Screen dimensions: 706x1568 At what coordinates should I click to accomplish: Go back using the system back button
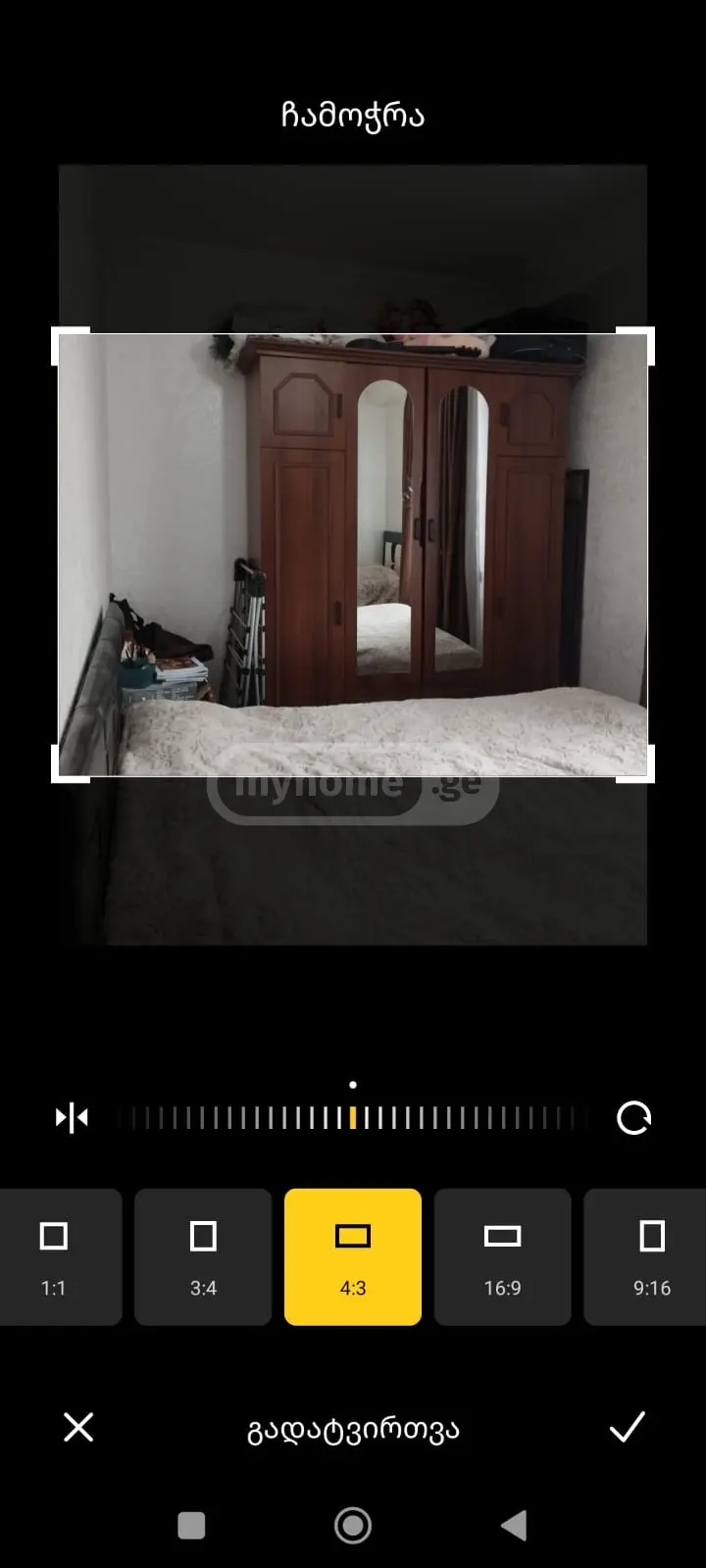tap(514, 1525)
